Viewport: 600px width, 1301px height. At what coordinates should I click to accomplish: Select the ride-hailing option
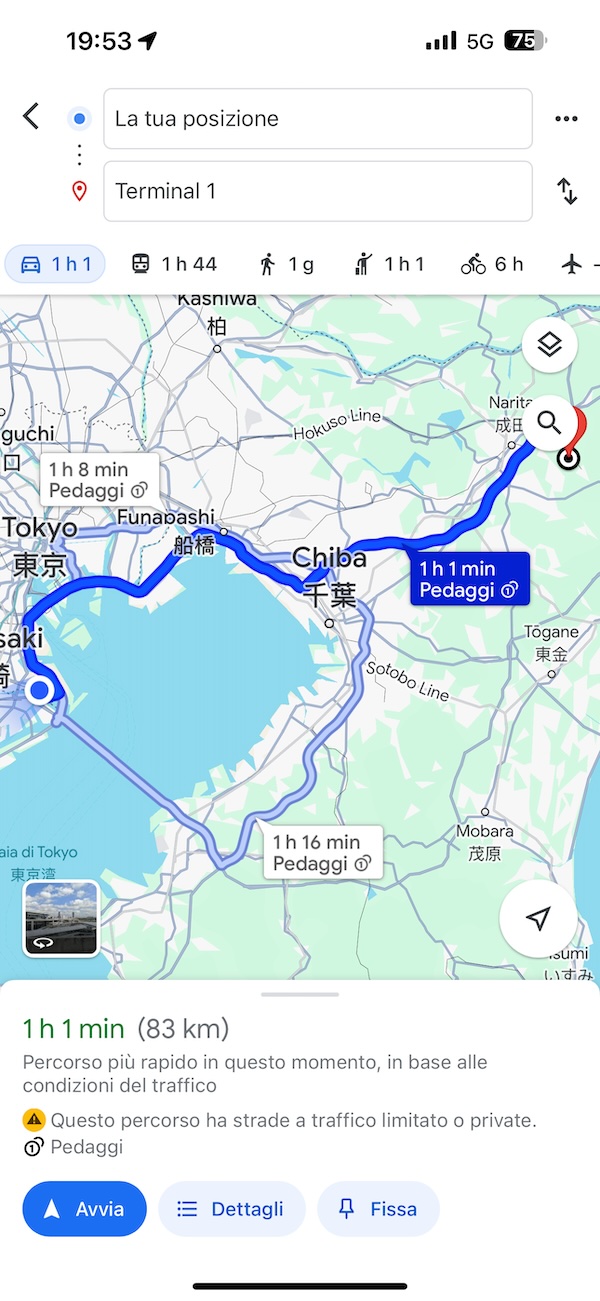389,264
